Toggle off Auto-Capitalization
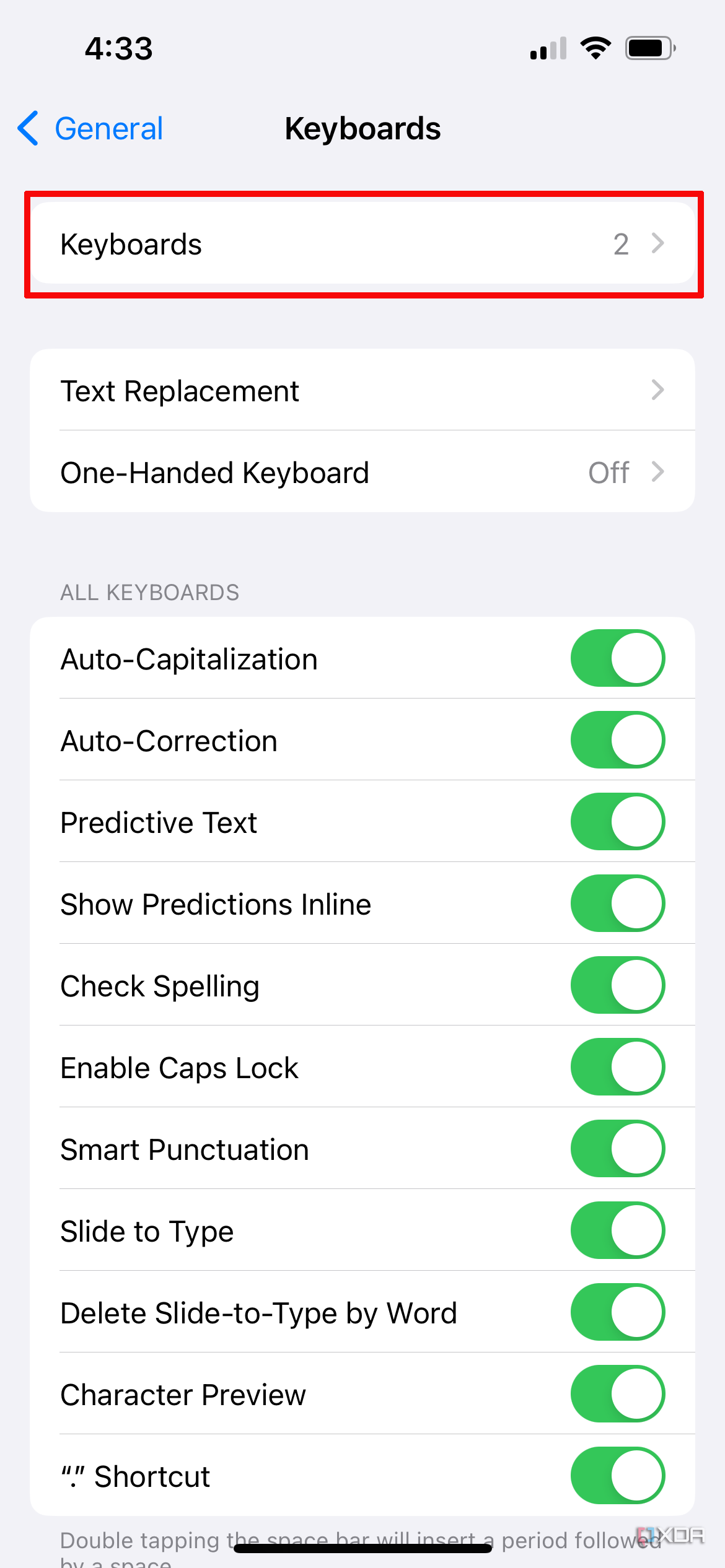The image size is (725, 1568). click(617, 658)
